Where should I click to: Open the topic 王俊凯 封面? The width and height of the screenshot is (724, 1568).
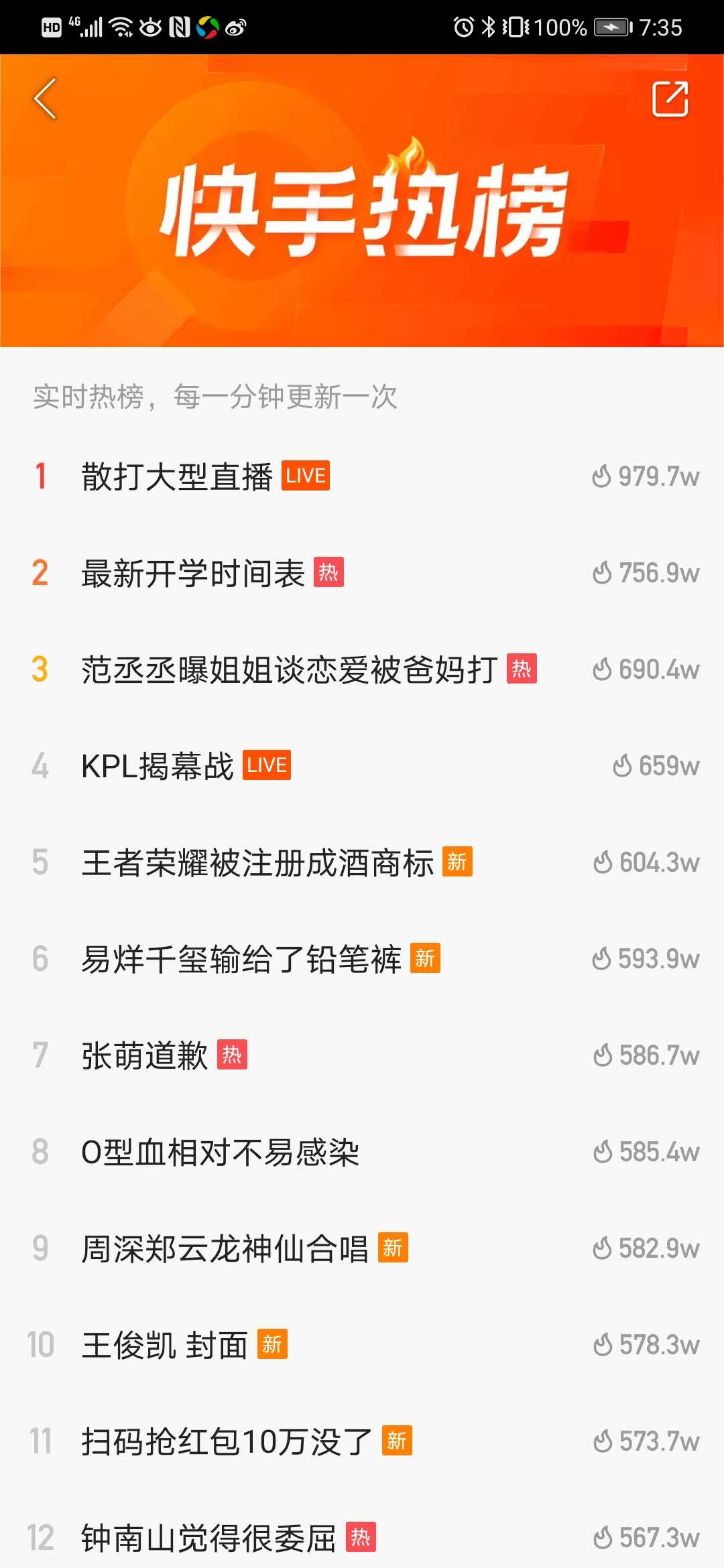pyautogui.click(x=164, y=1346)
